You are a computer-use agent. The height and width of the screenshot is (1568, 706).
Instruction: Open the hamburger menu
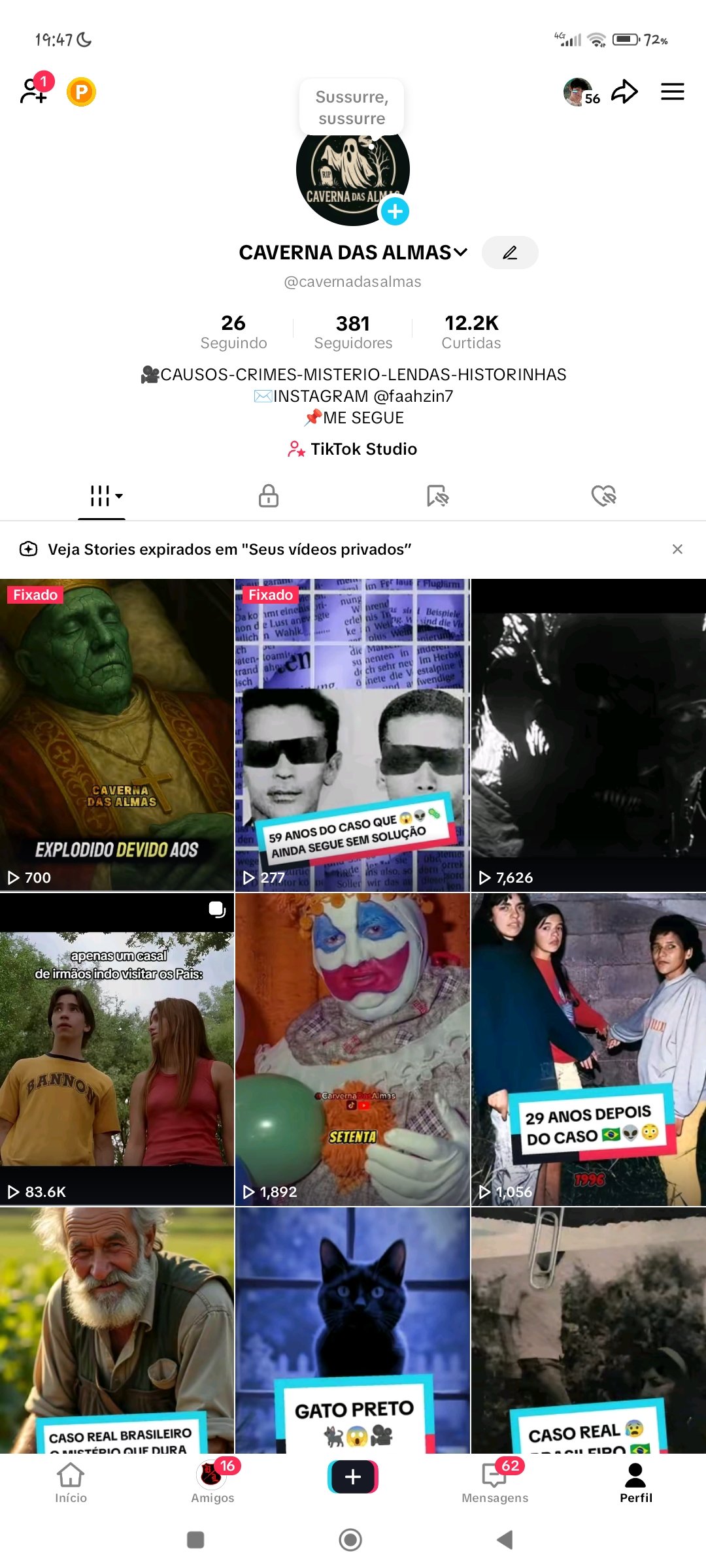(x=672, y=92)
